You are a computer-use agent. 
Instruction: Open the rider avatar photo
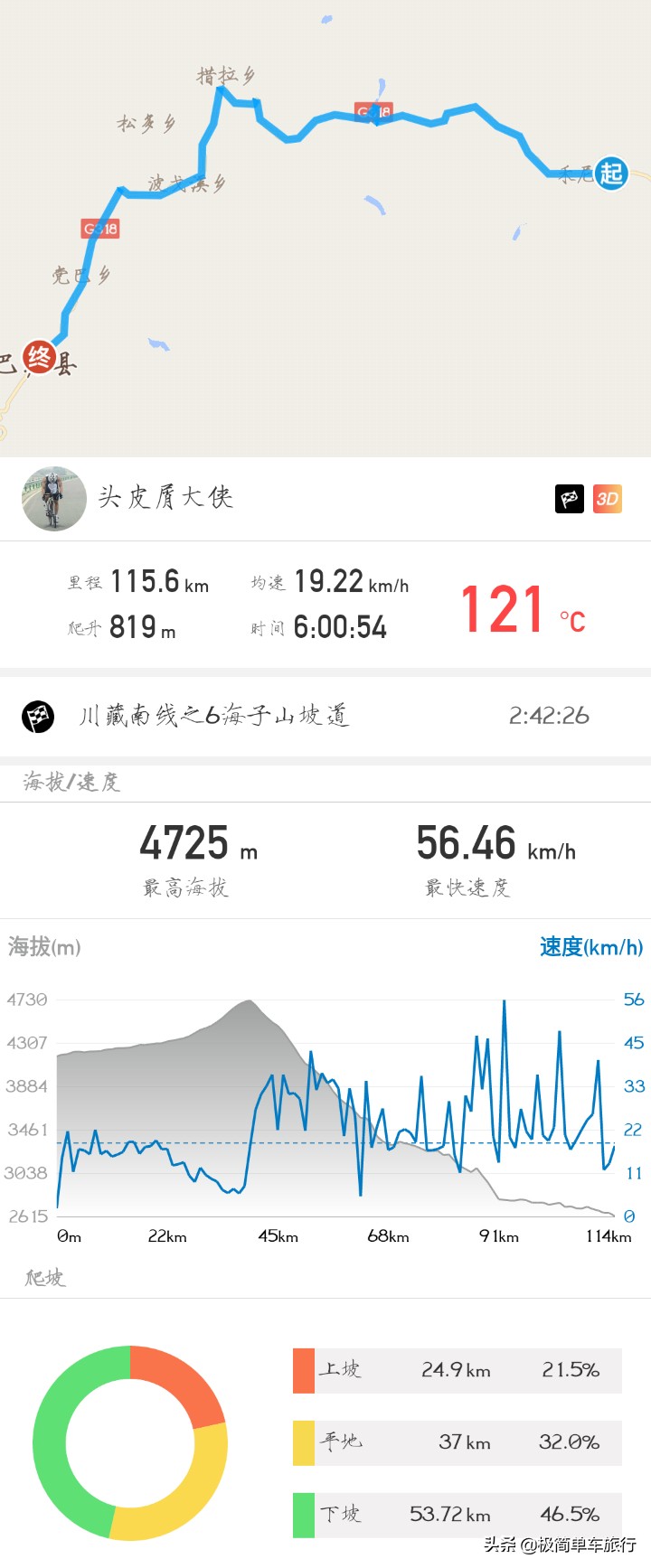click(x=53, y=499)
